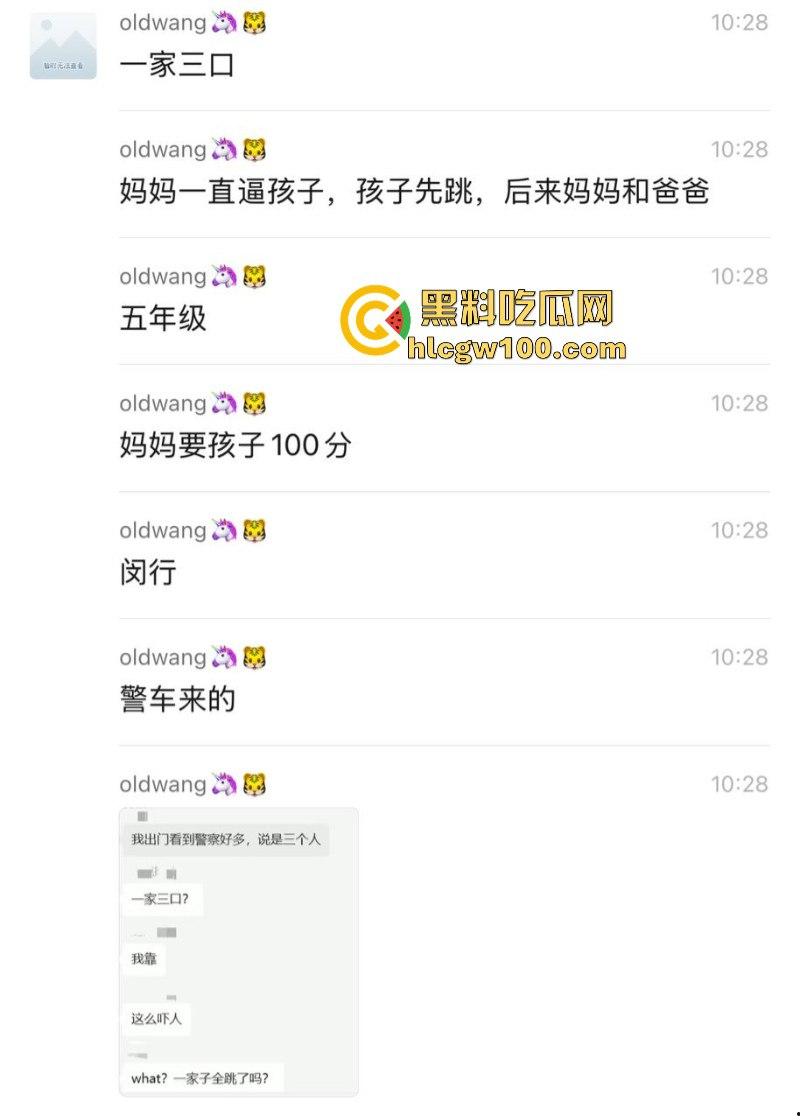
Task: Click the 妈妈要孩子100分 message
Action: pos(233,446)
